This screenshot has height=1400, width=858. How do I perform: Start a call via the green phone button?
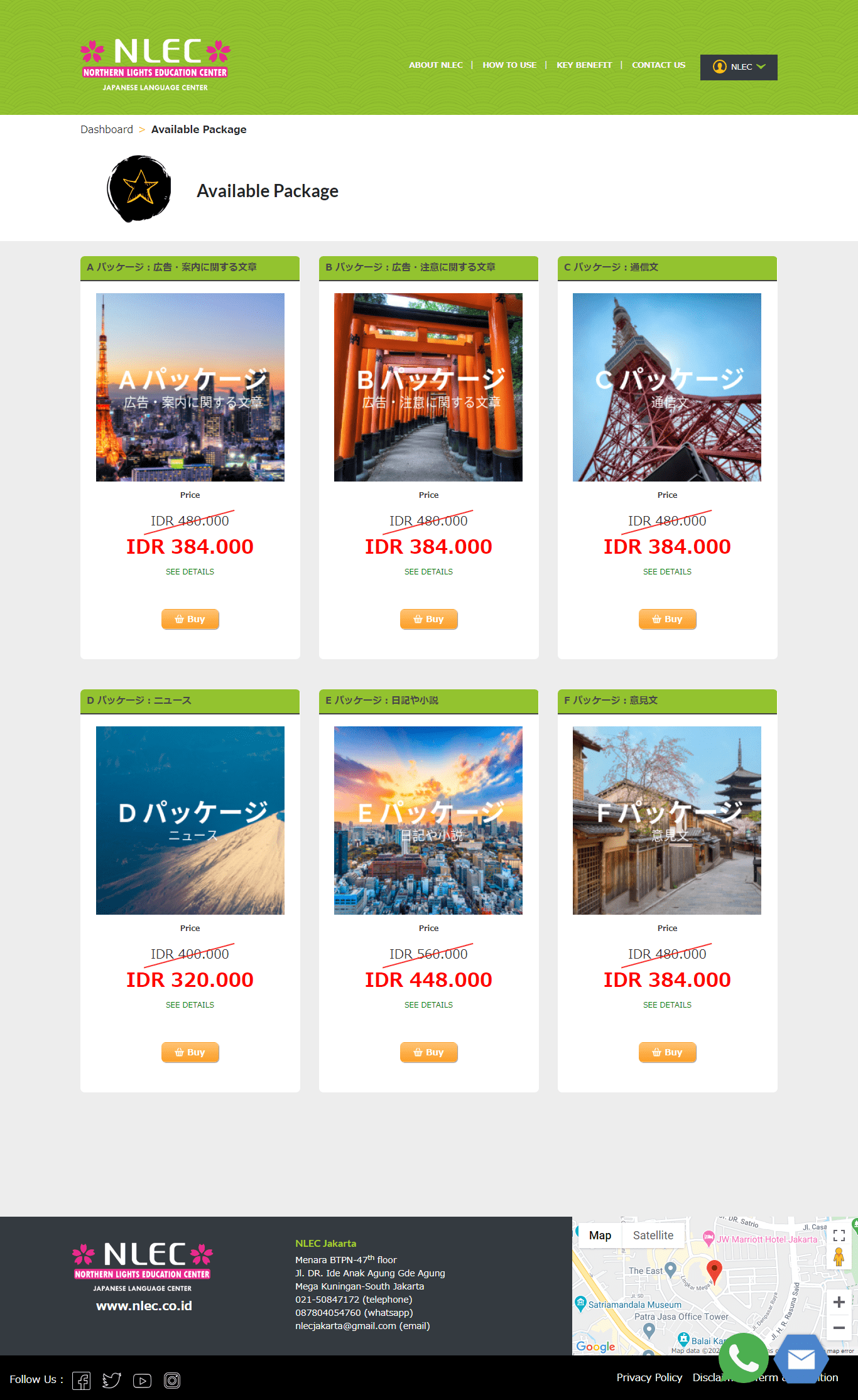tap(743, 1359)
